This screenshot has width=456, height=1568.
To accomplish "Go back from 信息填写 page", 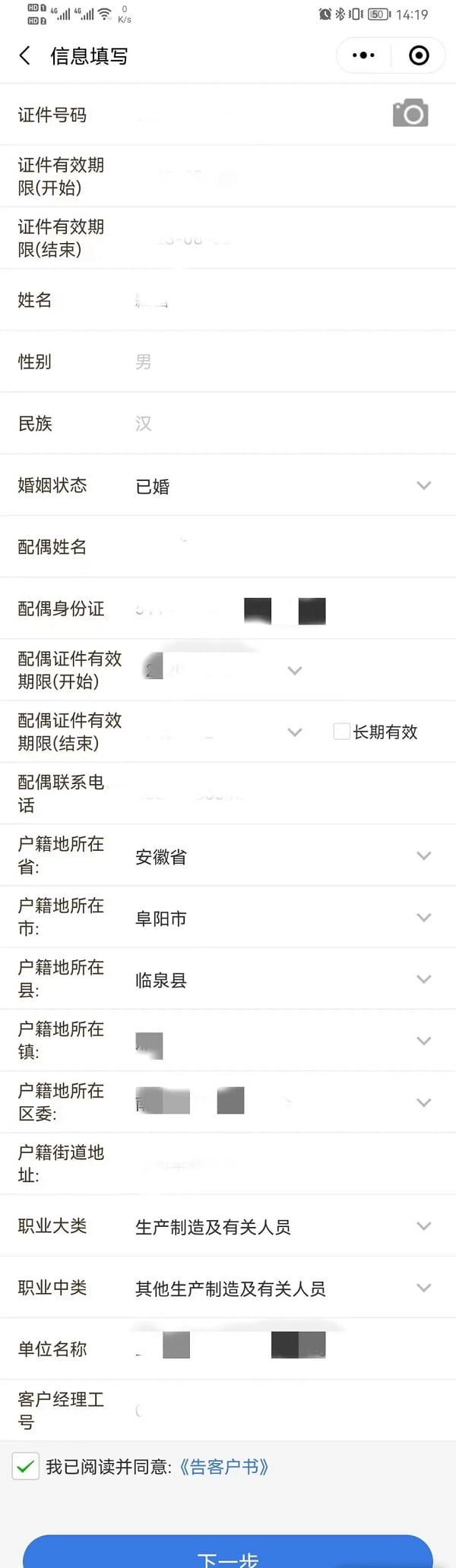I will [x=25, y=55].
